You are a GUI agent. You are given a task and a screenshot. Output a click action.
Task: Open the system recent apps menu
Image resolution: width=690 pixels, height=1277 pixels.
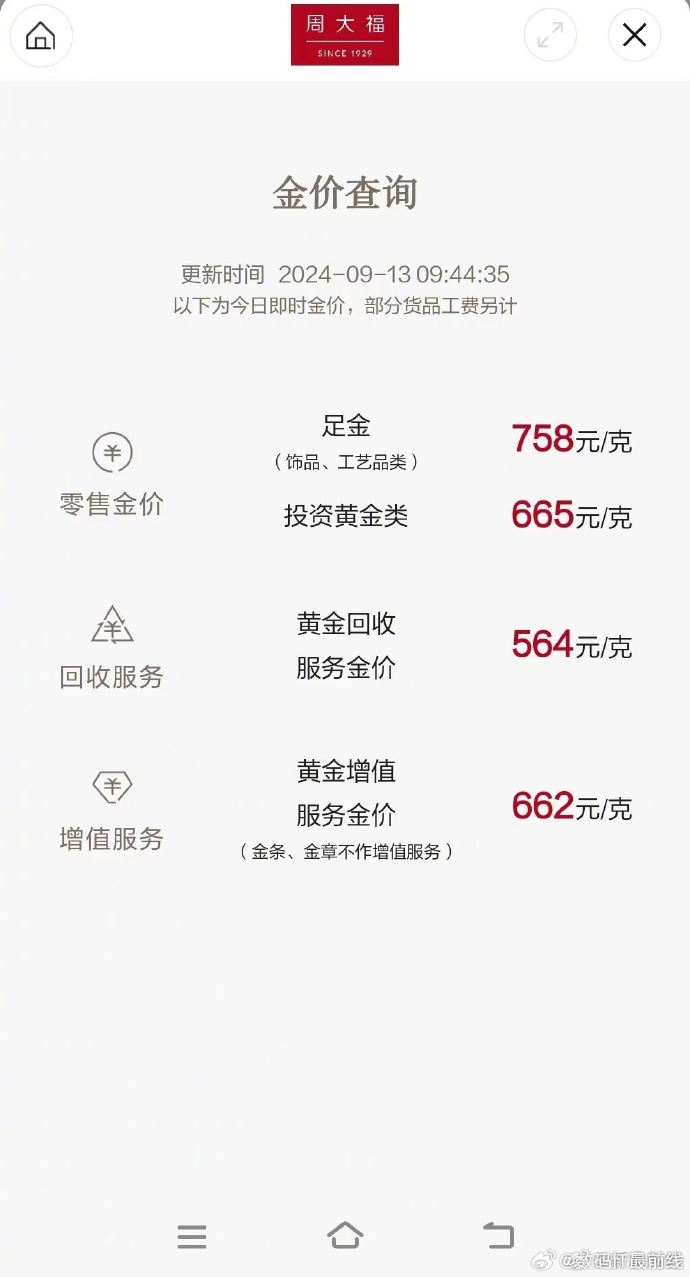(192, 1237)
